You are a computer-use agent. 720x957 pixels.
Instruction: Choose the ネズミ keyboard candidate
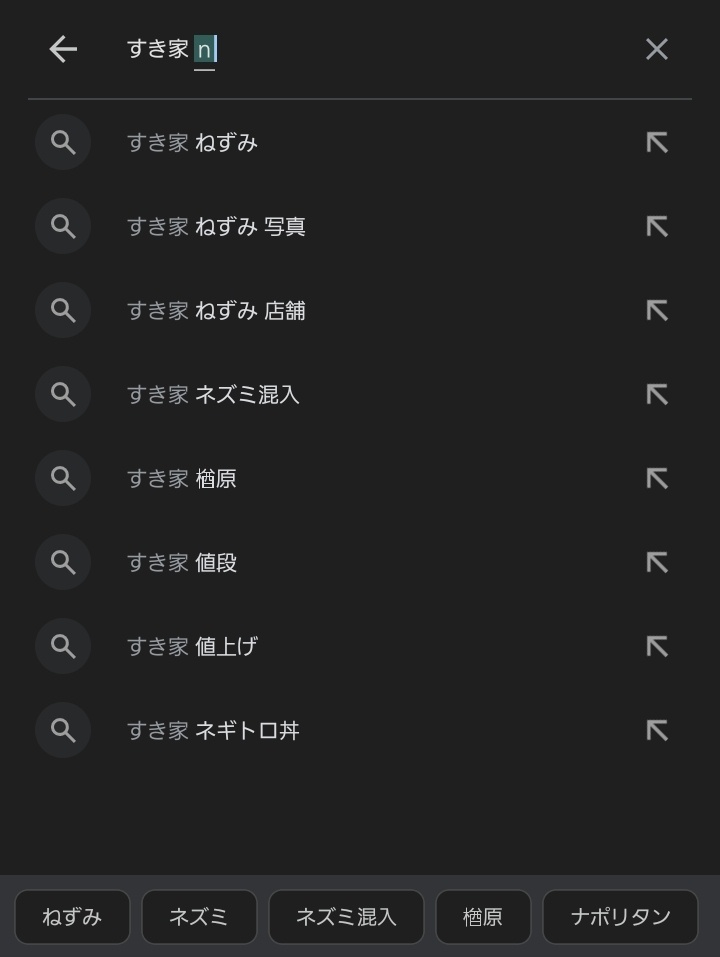[x=199, y=917]
